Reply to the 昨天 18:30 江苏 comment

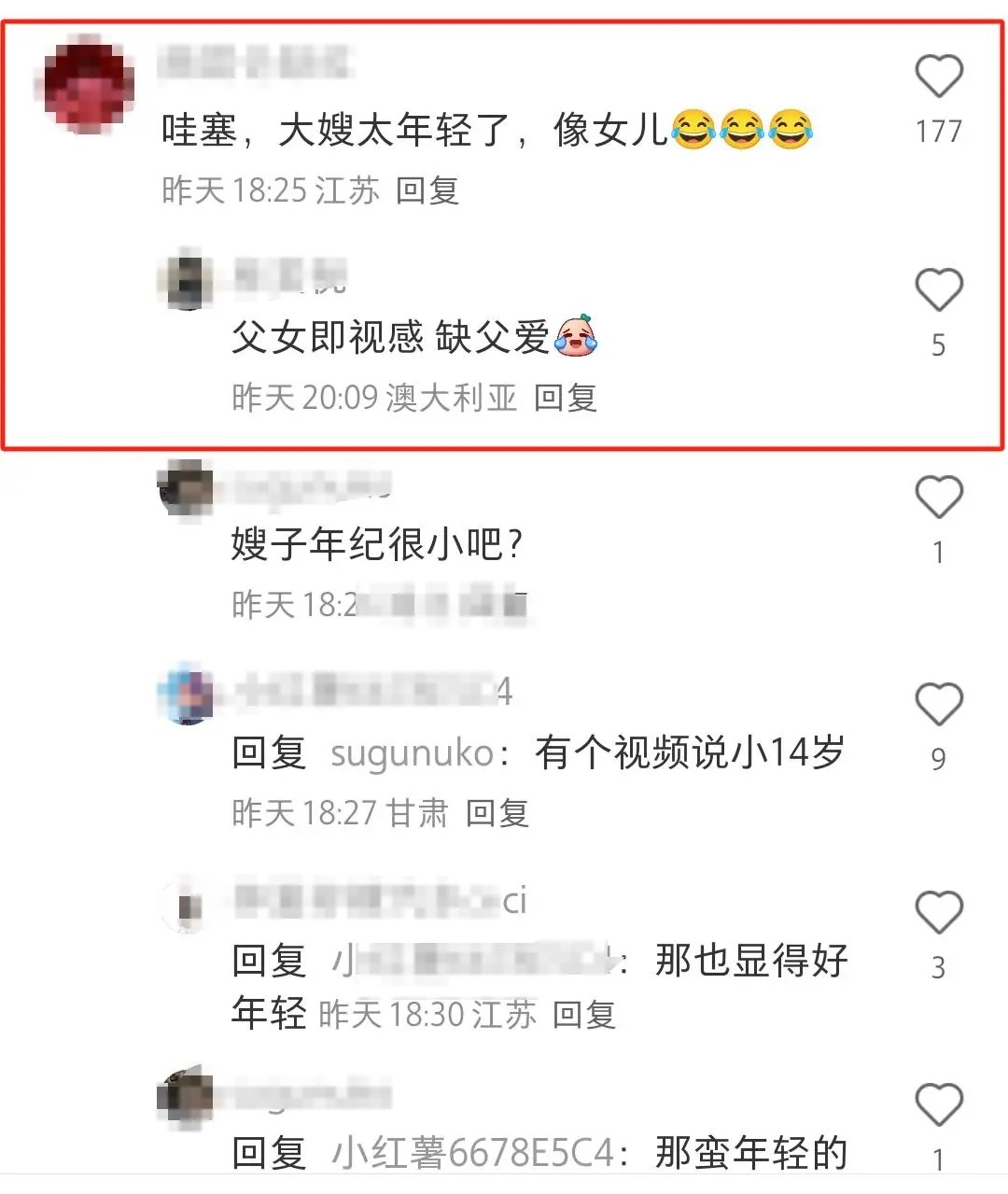coord(584,1015)
